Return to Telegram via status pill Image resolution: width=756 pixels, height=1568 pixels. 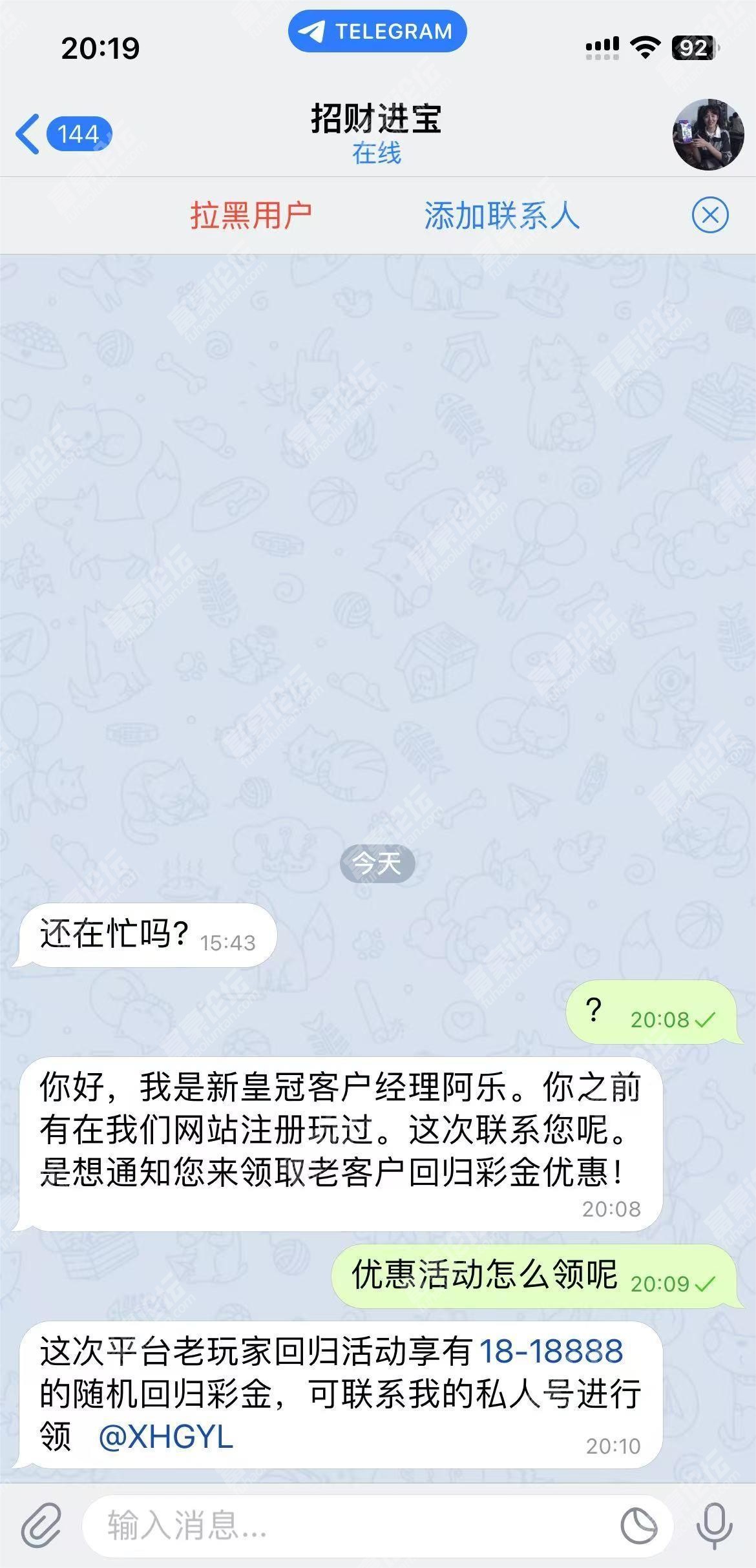pos(377,32)
